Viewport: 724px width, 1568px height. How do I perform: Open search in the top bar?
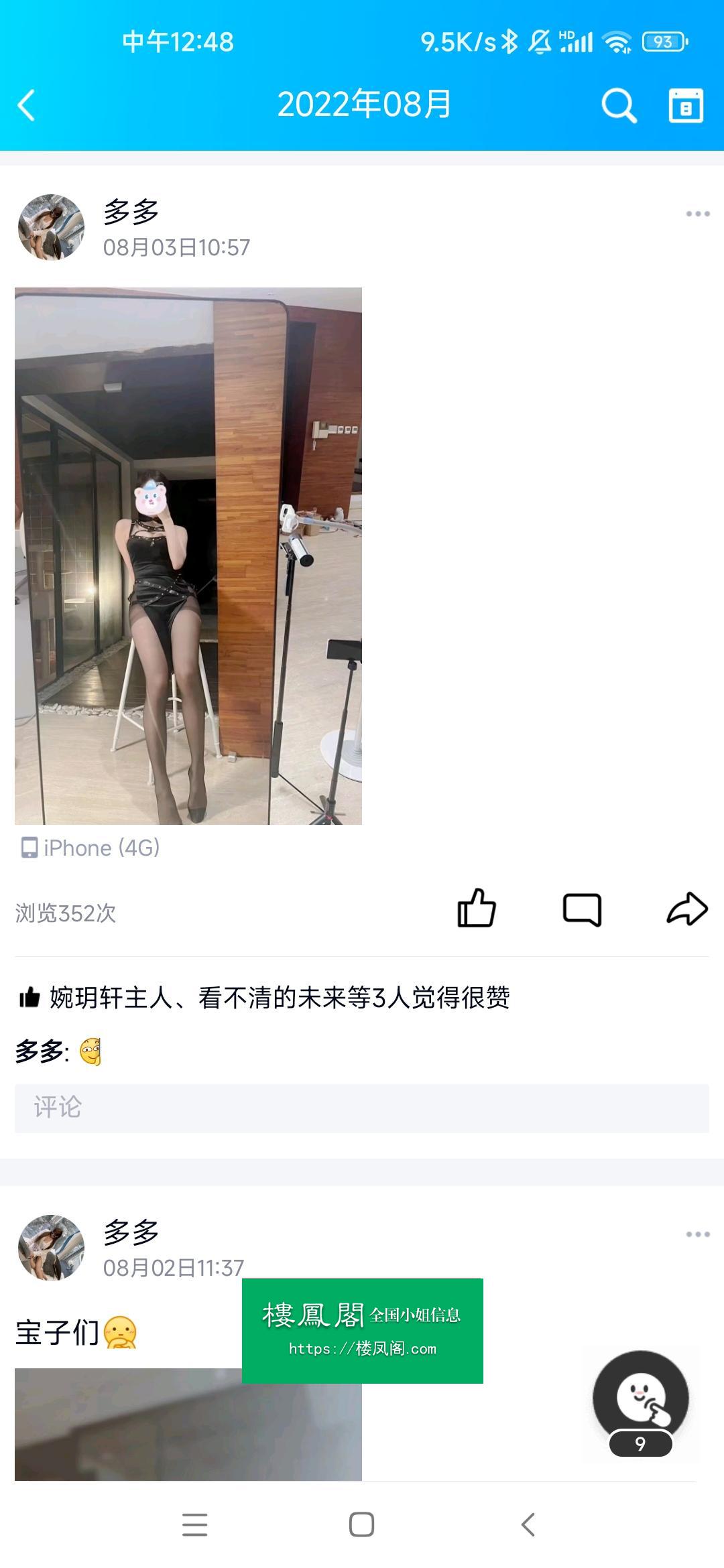tap(618, 105)
